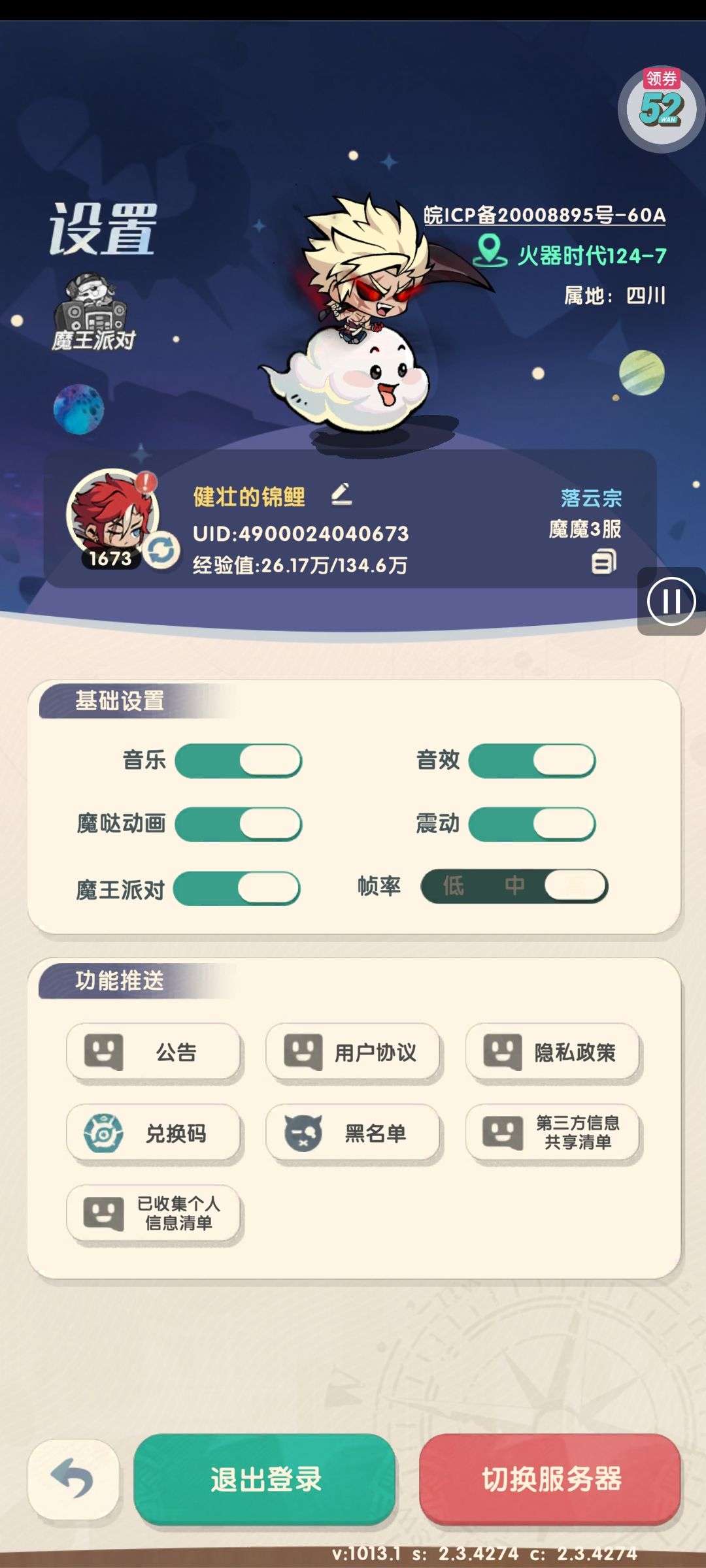Open the 兑换码 redeem code entry
Image resolution: width=706 pixels, height=1568 pixels.
coord(154,1133)
